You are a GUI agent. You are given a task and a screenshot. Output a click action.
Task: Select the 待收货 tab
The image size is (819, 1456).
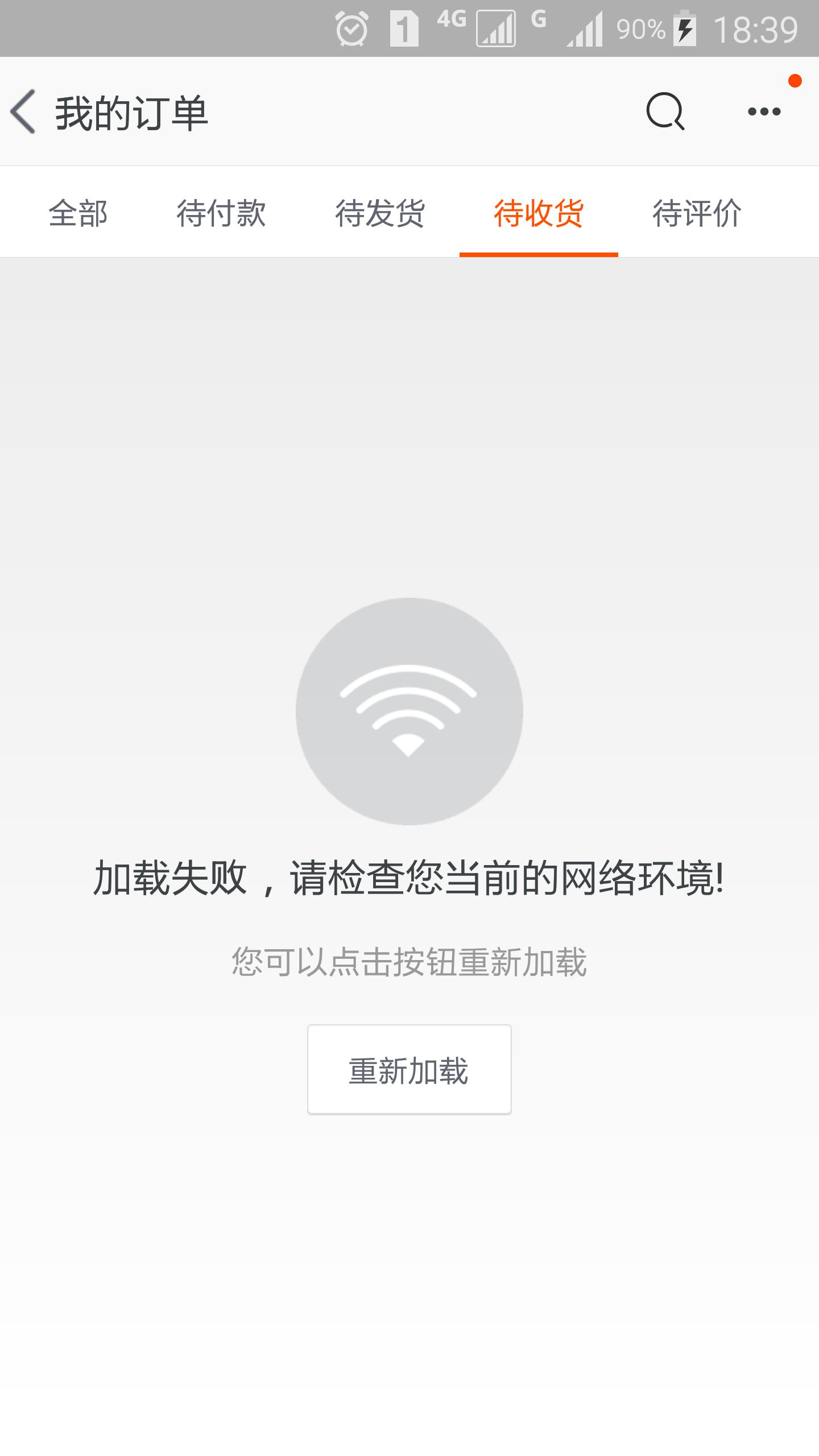(x=539, y=213)
